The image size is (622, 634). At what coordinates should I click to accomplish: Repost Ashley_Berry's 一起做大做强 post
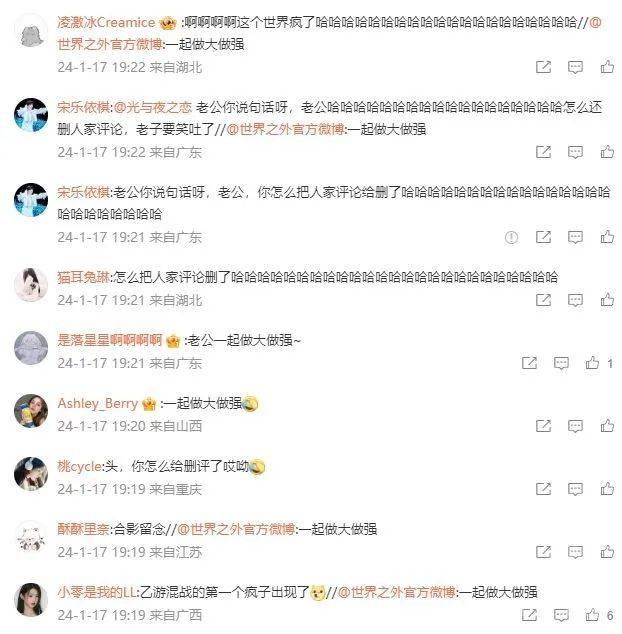[543, 426]
